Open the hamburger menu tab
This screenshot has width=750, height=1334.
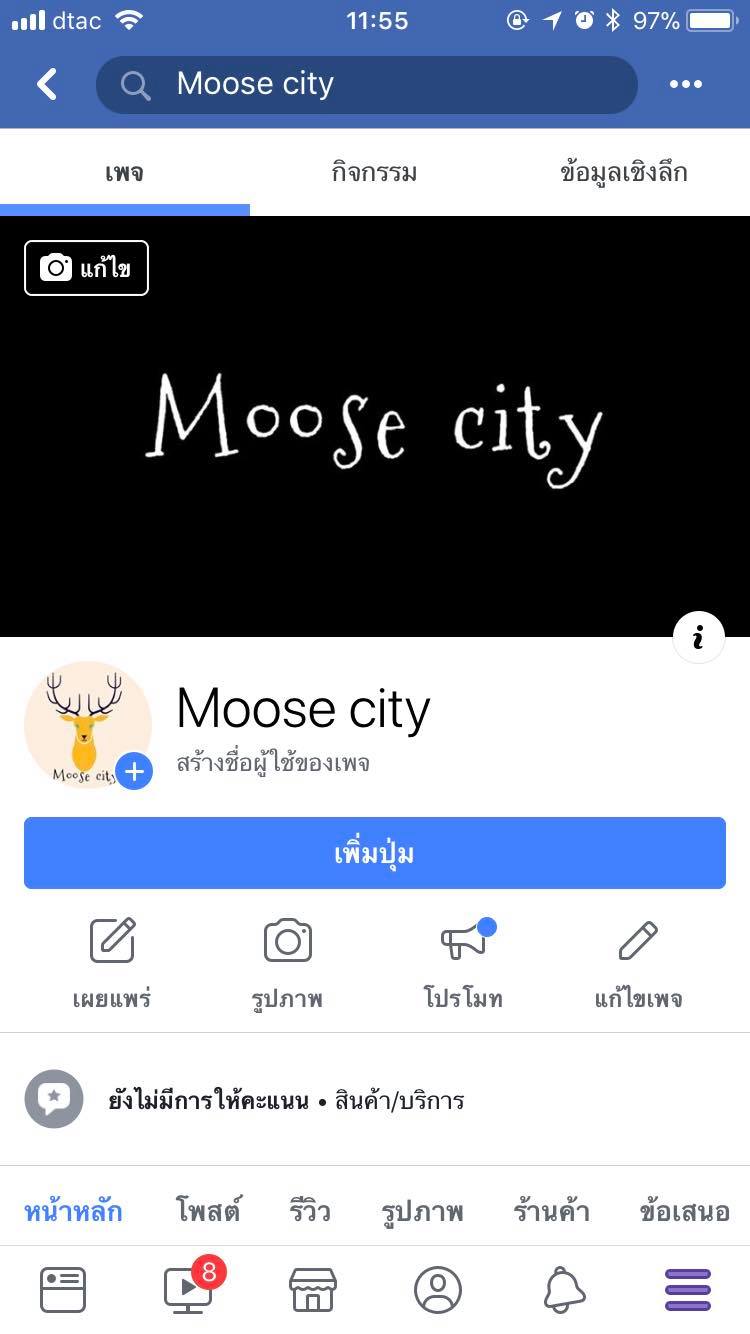tap(688, 1290)
